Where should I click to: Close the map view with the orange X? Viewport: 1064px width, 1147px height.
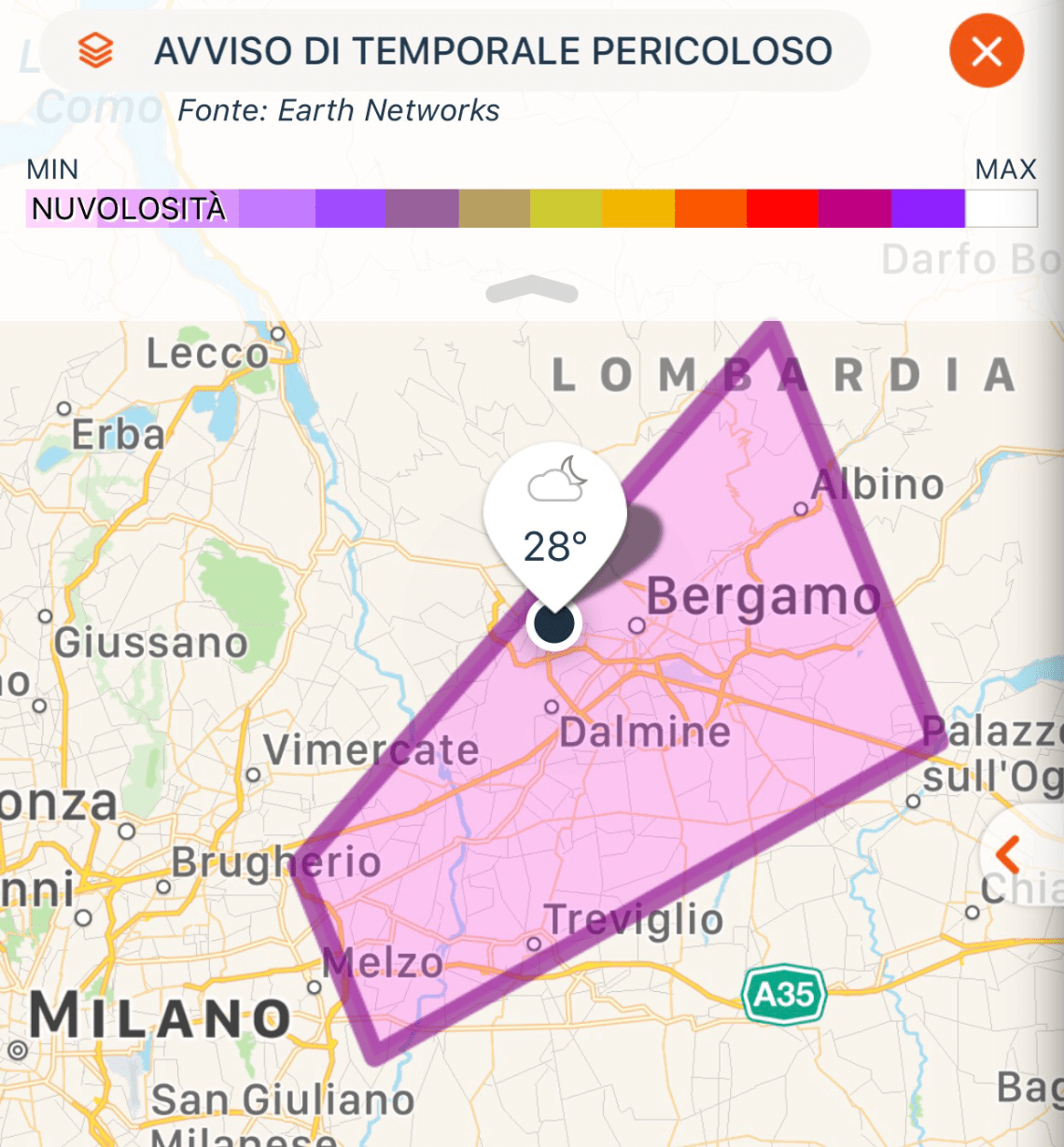click(x=987, y=51)
